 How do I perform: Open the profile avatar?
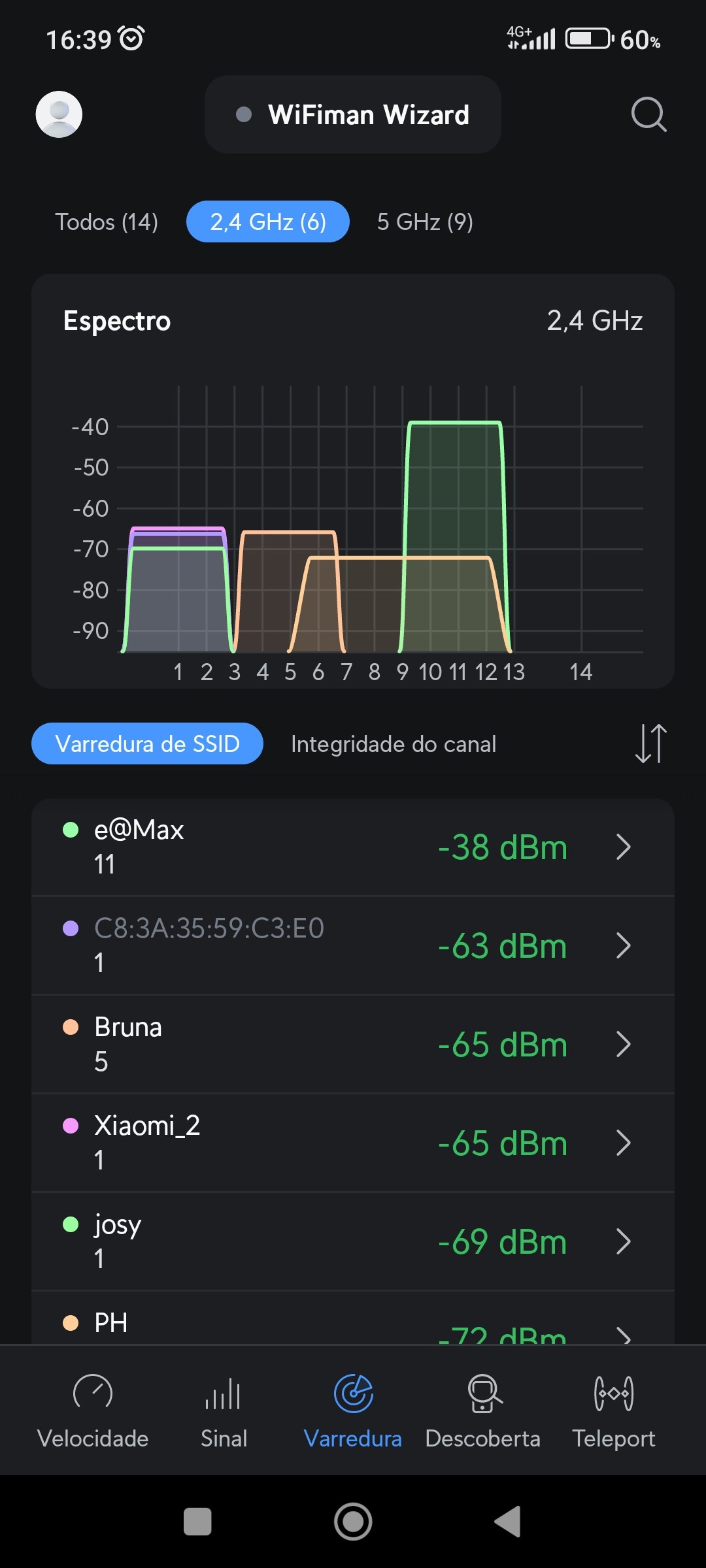pyautogui.click(x=59, y=114)
